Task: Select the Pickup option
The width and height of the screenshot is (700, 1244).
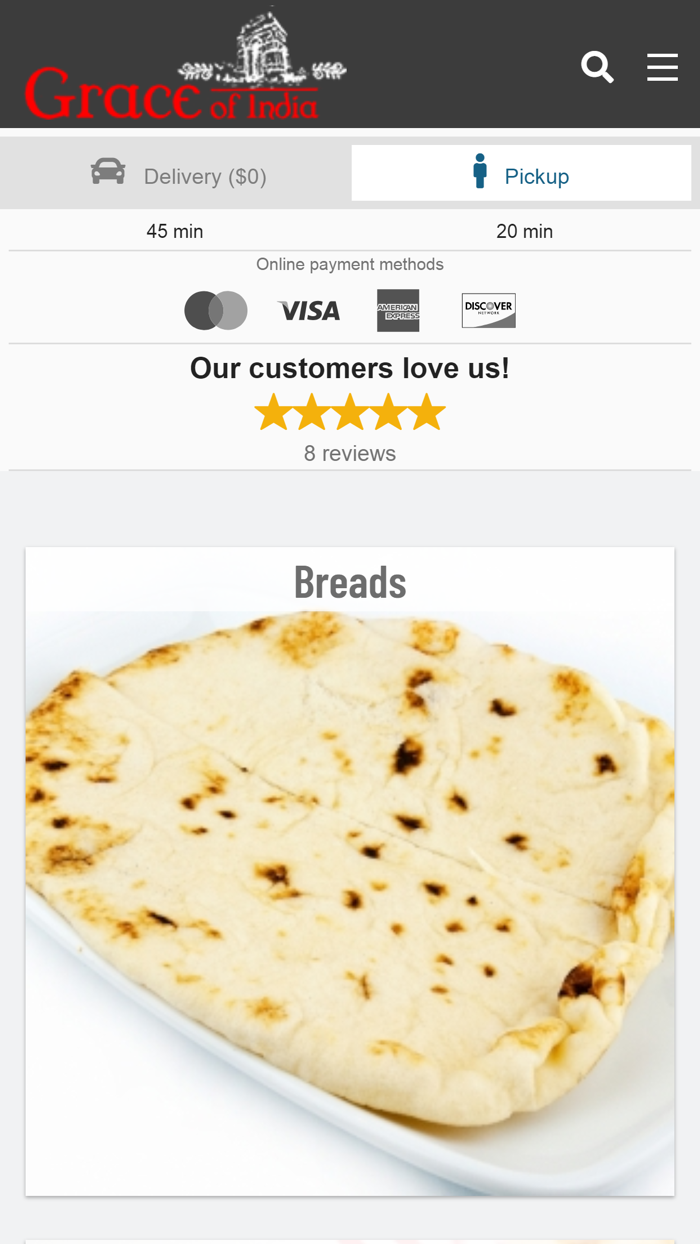Action: [521, 174]
